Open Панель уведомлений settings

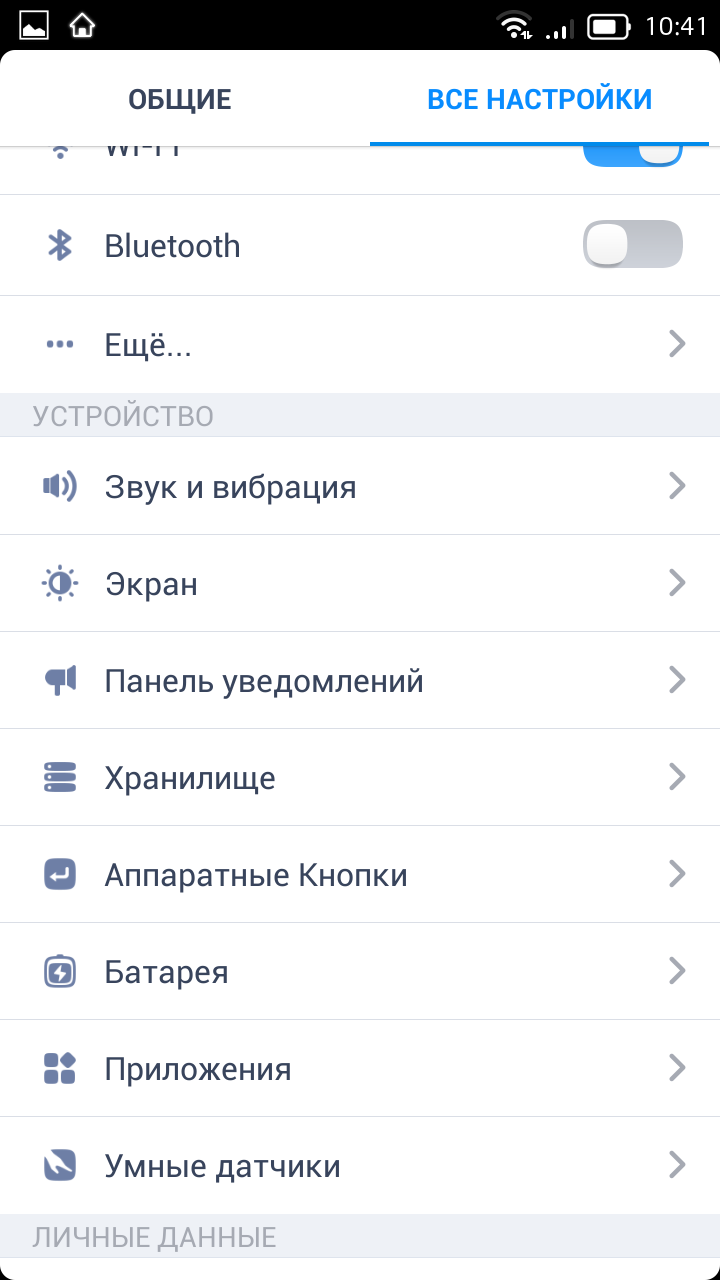[x=360, y=681]
